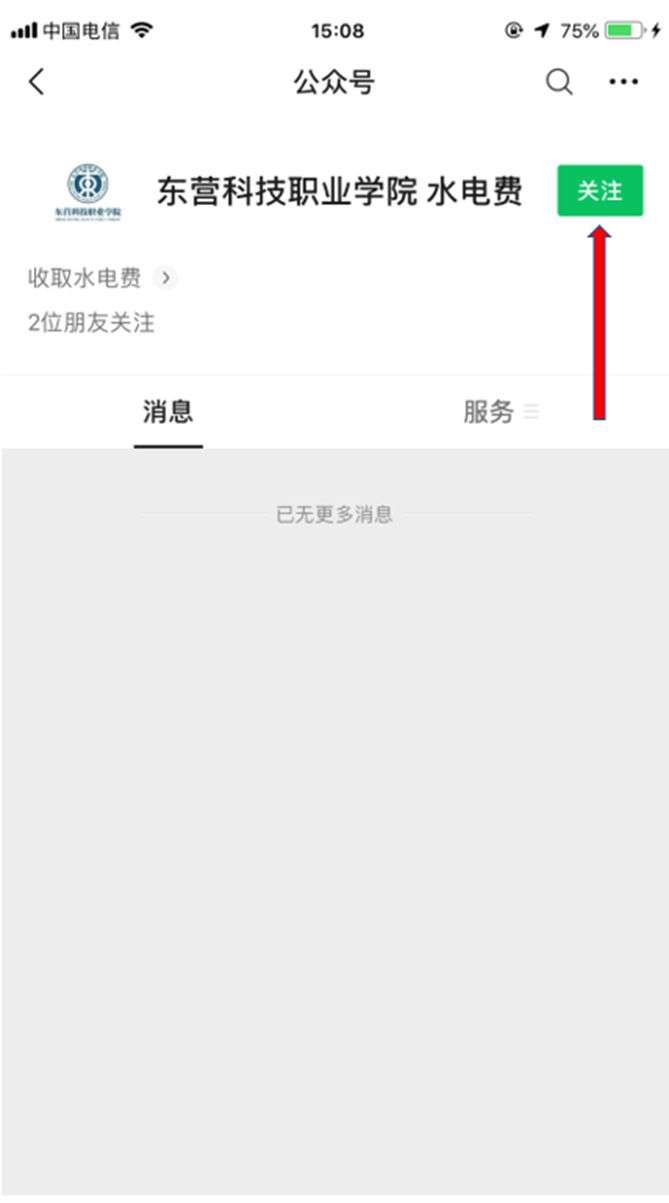Go back using the top-left arrow

pos(37,82)
